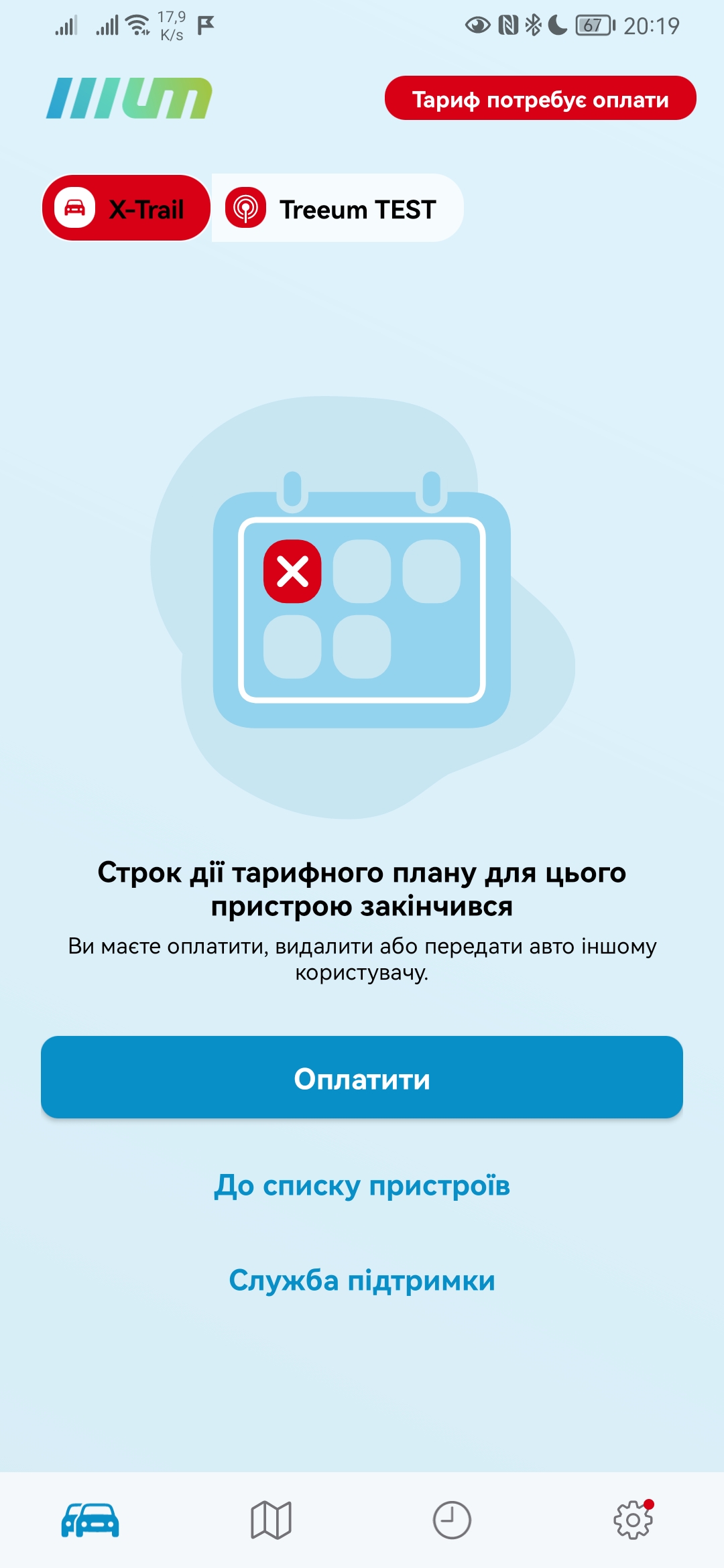Select the X-Trail vehicle chip
Image resolution: width=724 pixels, height=1568 pixels.
127,208
